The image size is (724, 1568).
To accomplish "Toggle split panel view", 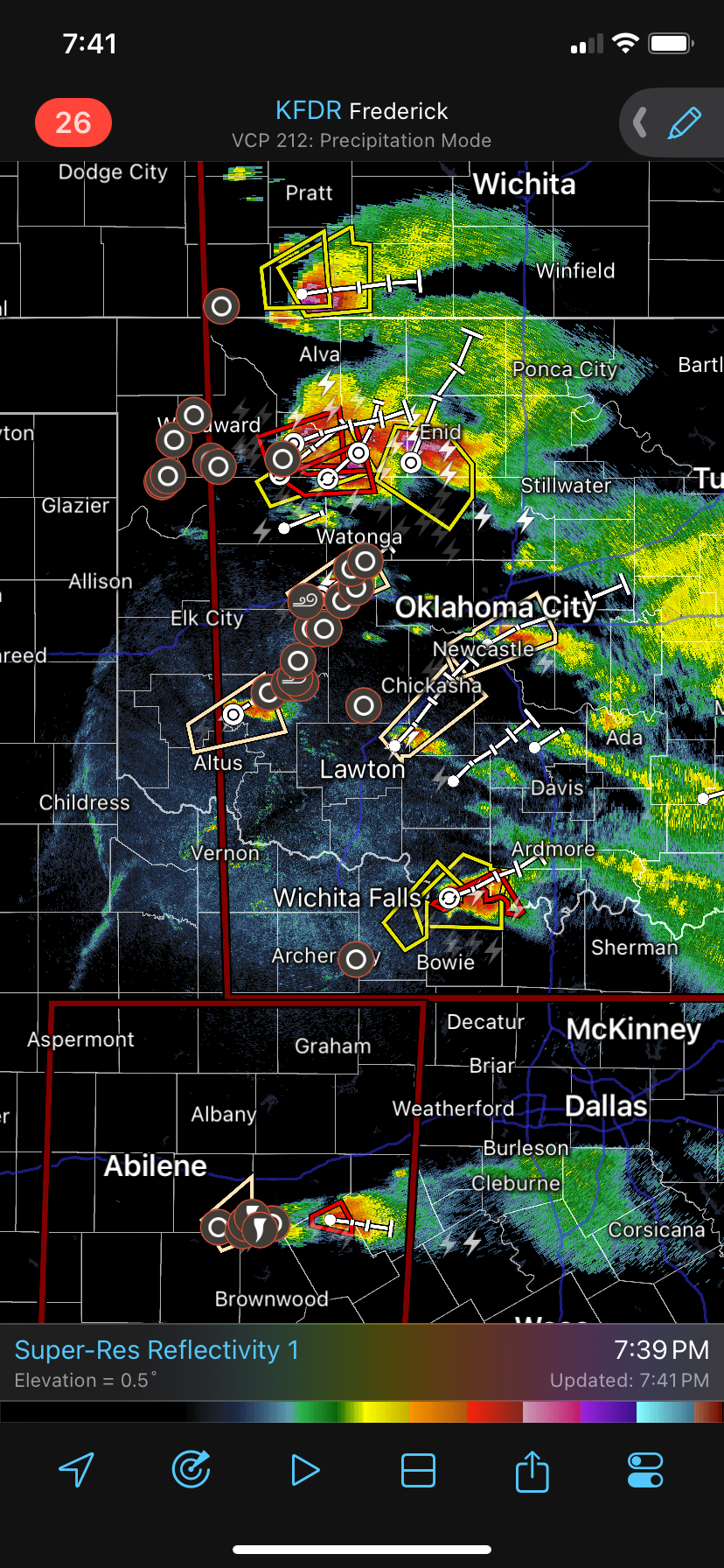I will point(418,1470).
